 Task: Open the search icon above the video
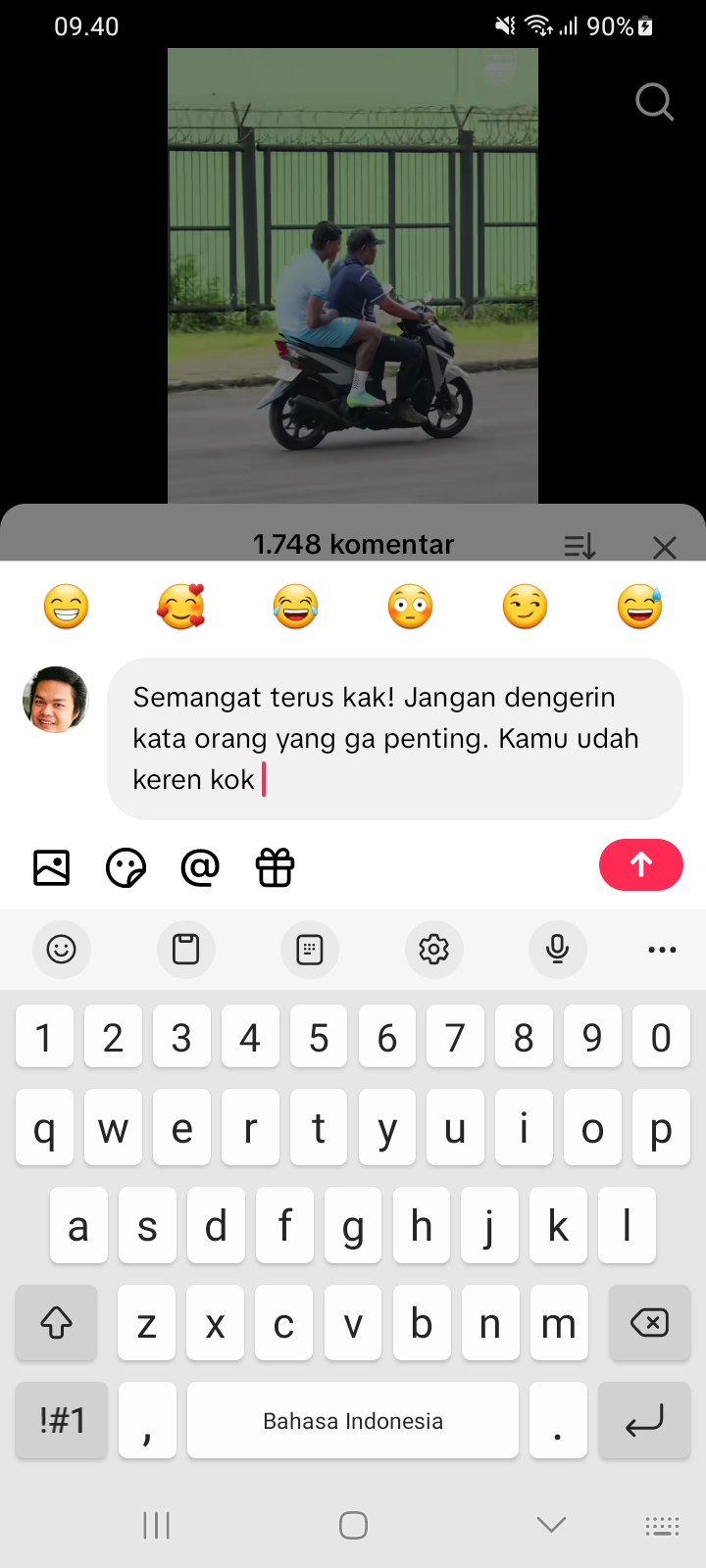point(654,101)
